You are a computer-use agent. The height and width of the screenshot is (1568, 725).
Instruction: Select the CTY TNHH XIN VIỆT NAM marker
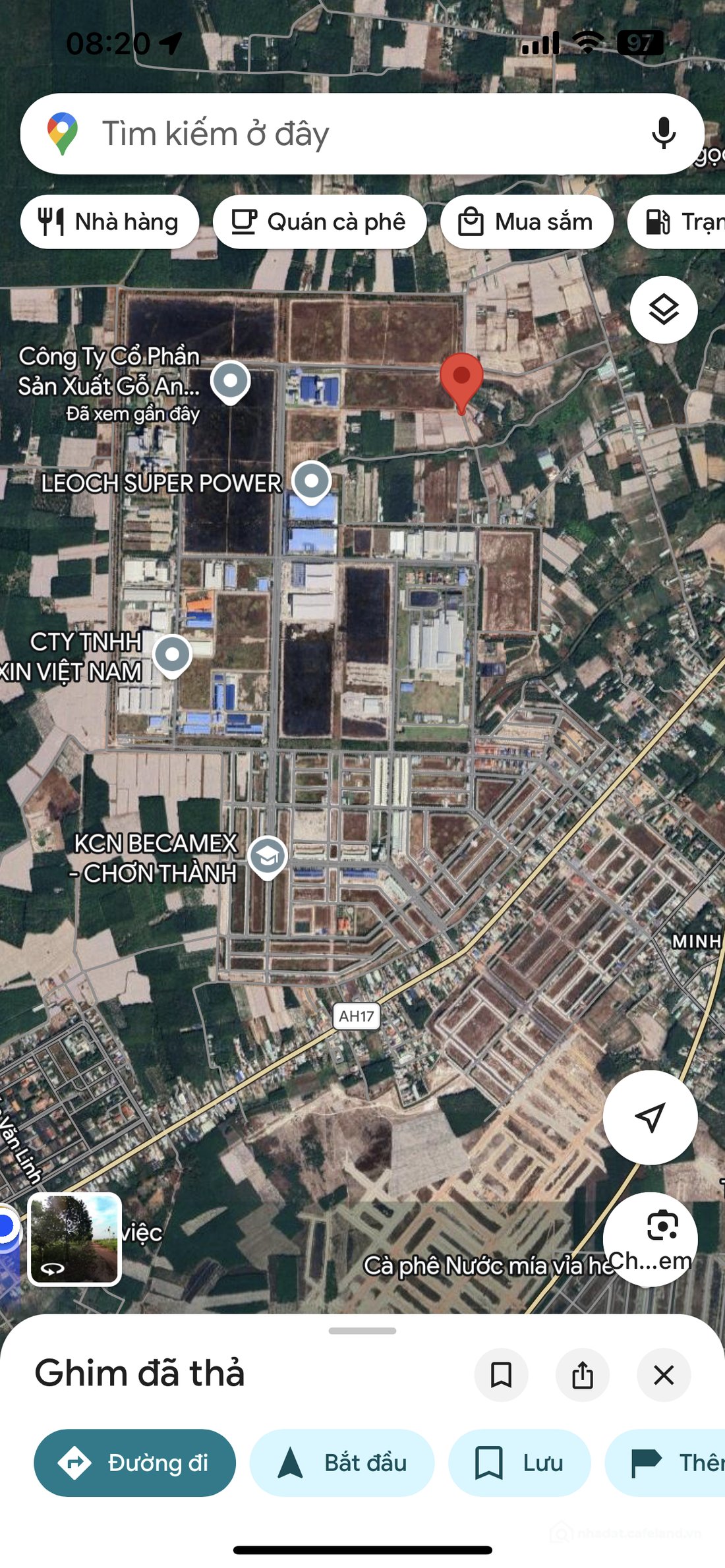coord(173,654)
